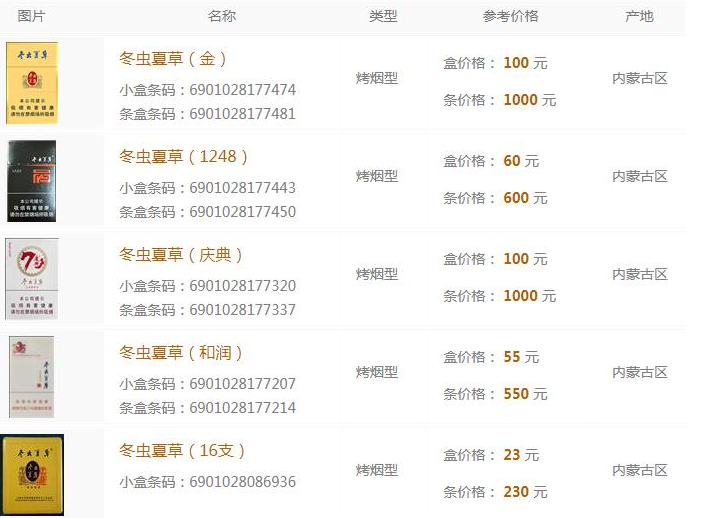View the 冬虫夏草（庆典）pack image
This screenshot has height=518, width=702.
[32, 279]
